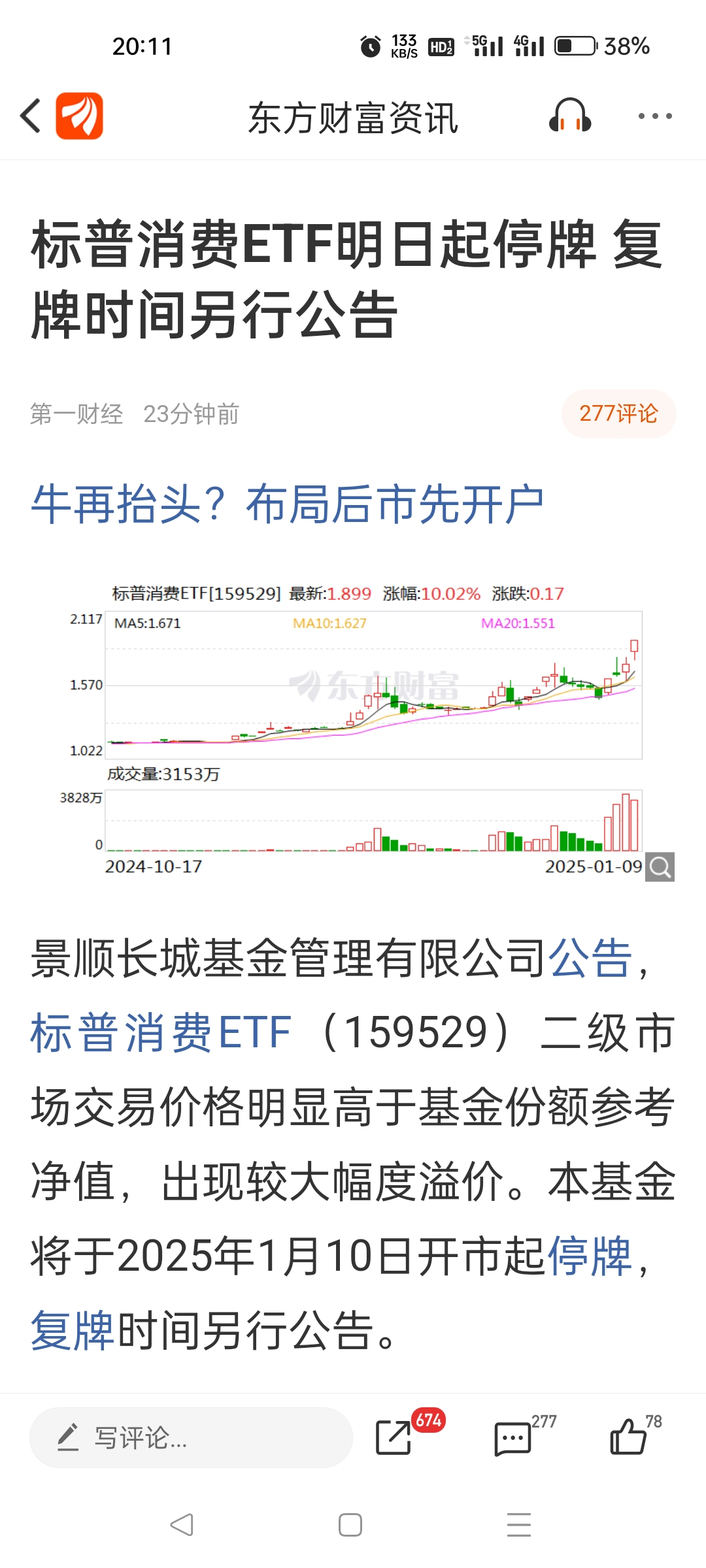706x1568 pixels.
Task: View comments via the speech bubble icon
Action: tap(513, 1438)
